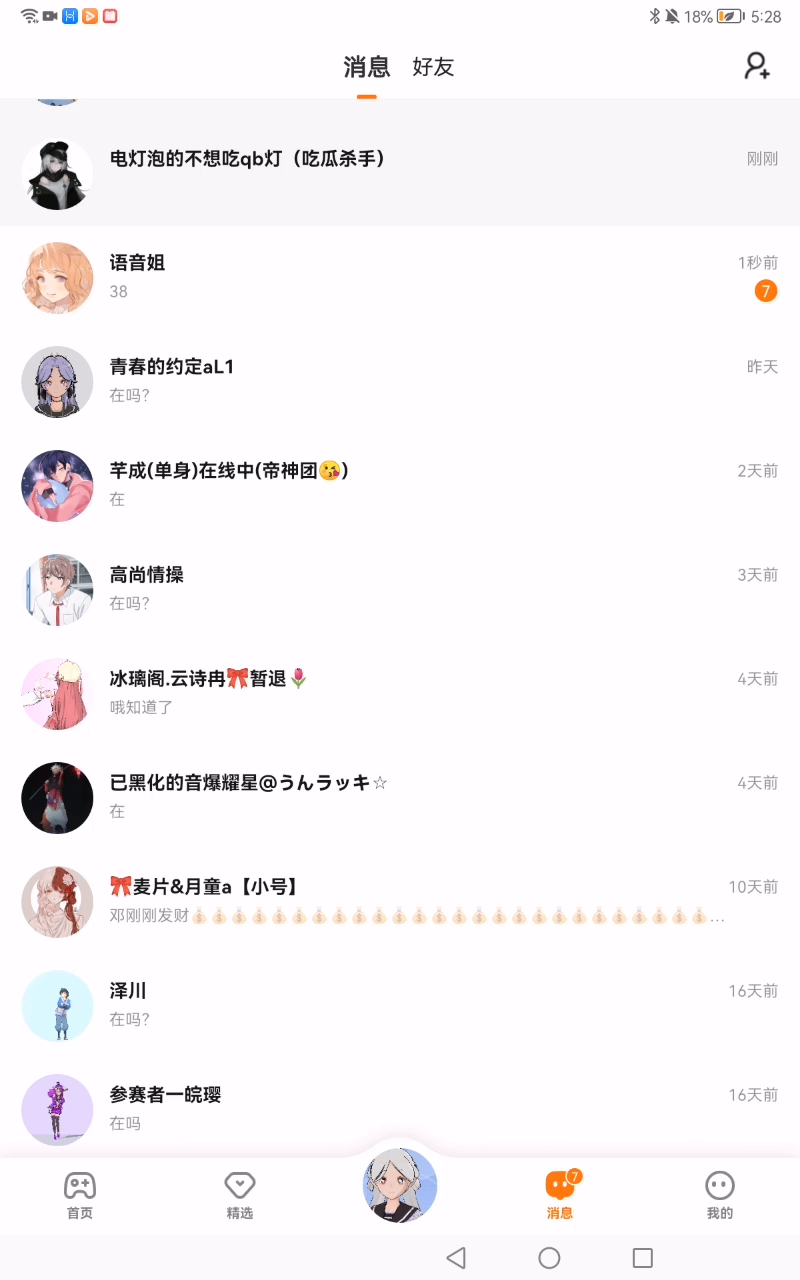The height and width of the screenshot is (1280, 800).
Task: Tap the center avatar button in the bottom bar
Action: tap(400, 1185)
